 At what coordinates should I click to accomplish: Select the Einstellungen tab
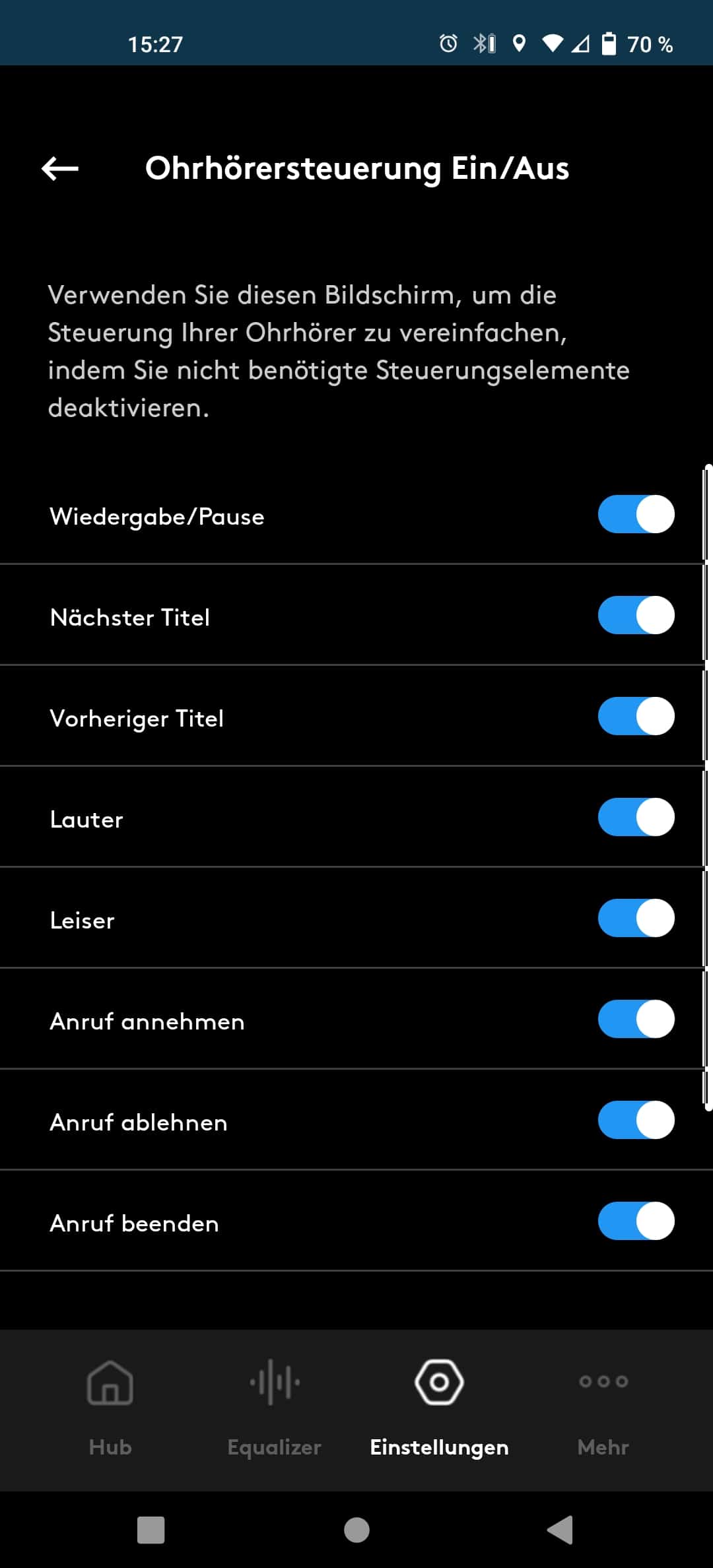[x=439, y=1408]
